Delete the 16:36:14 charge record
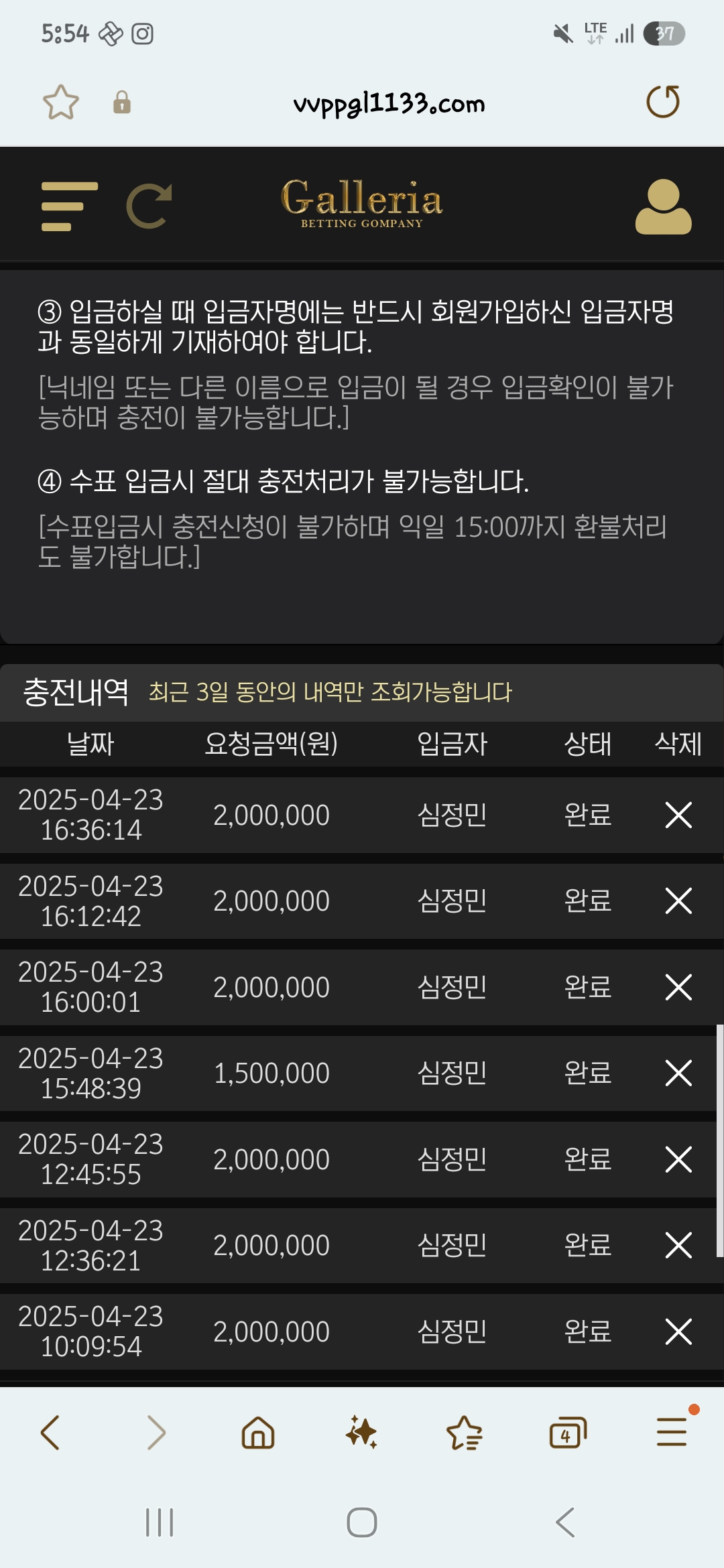 pos(678,815)
